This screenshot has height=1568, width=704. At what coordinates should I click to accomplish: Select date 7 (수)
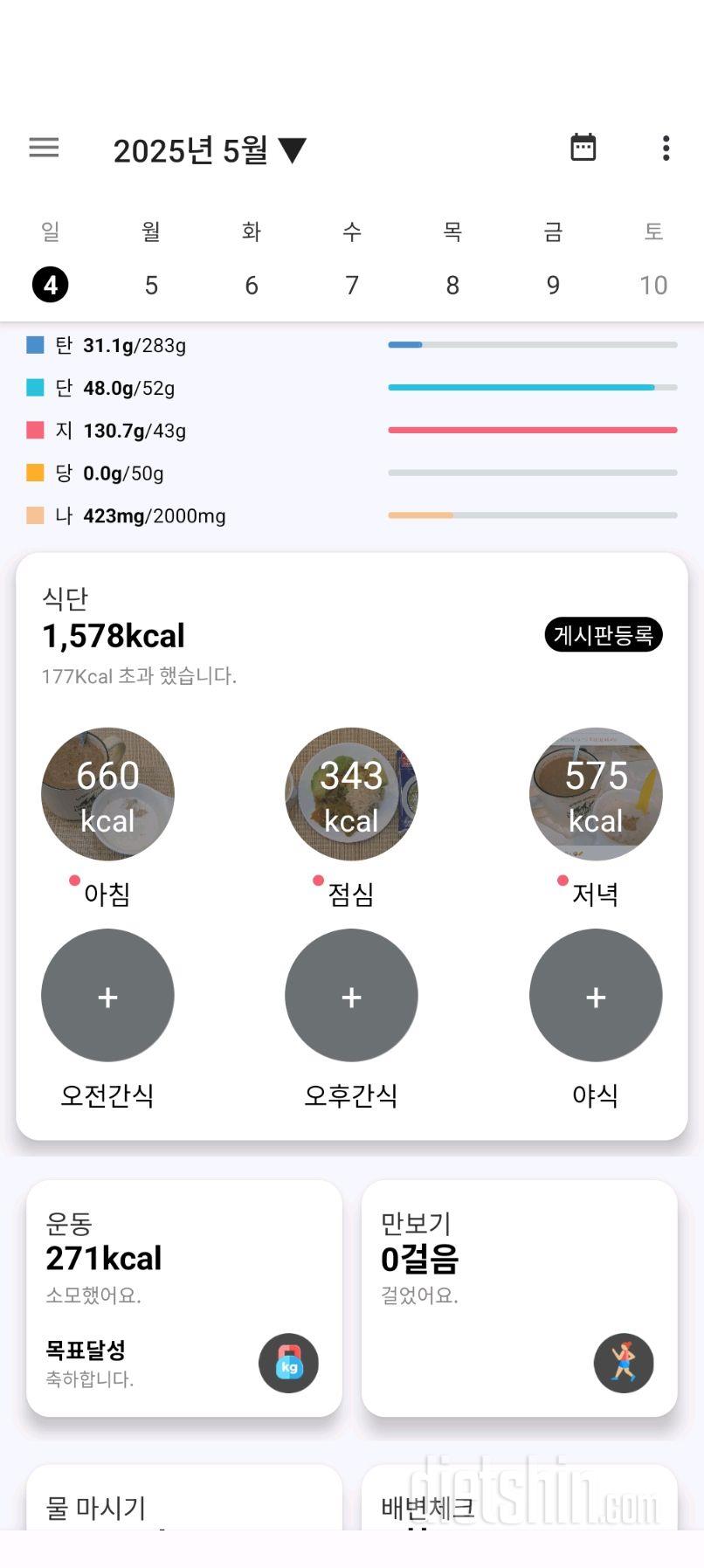click(x=352, y=285)
